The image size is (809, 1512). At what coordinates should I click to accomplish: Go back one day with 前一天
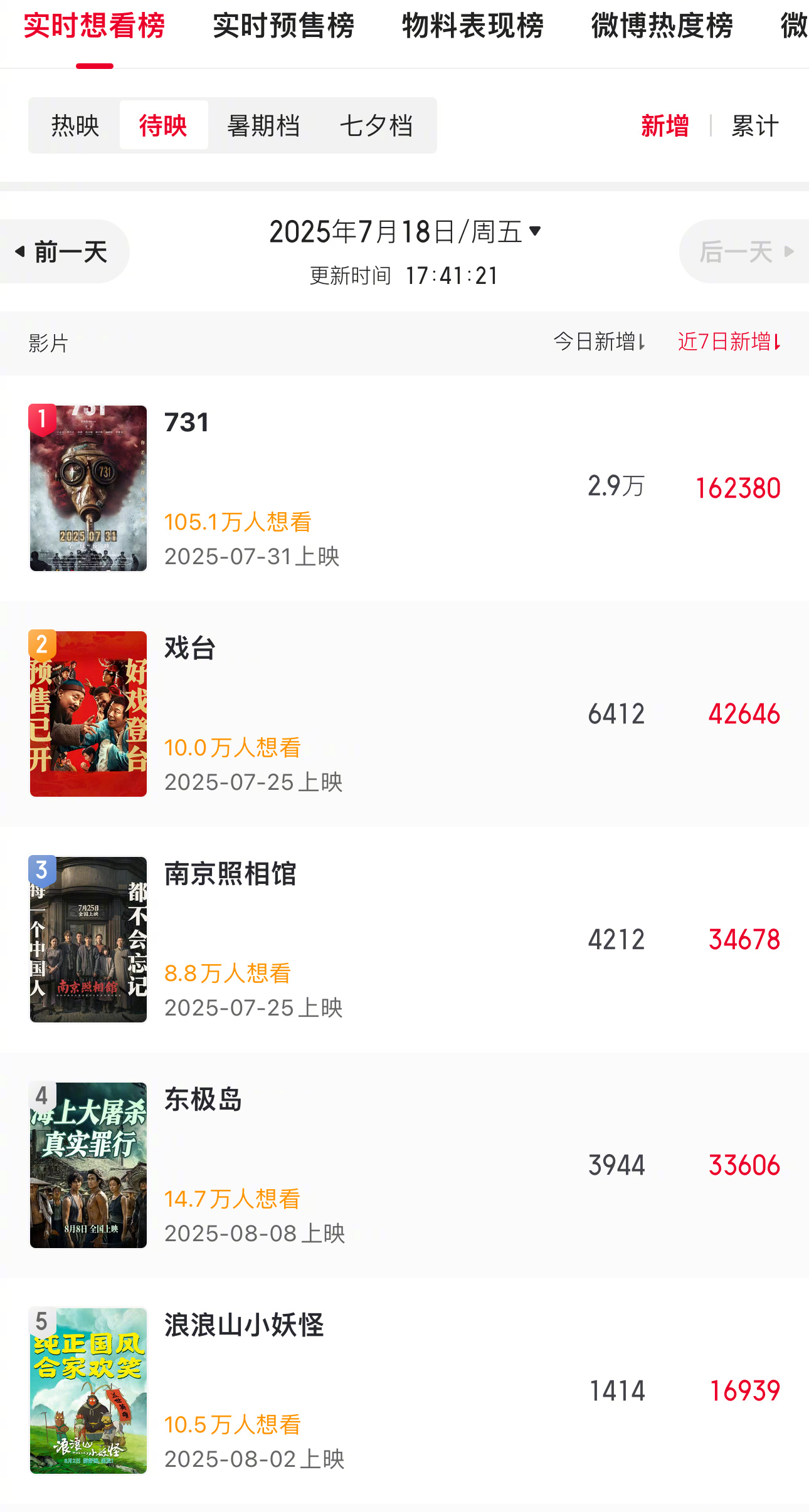coord(67,251)
